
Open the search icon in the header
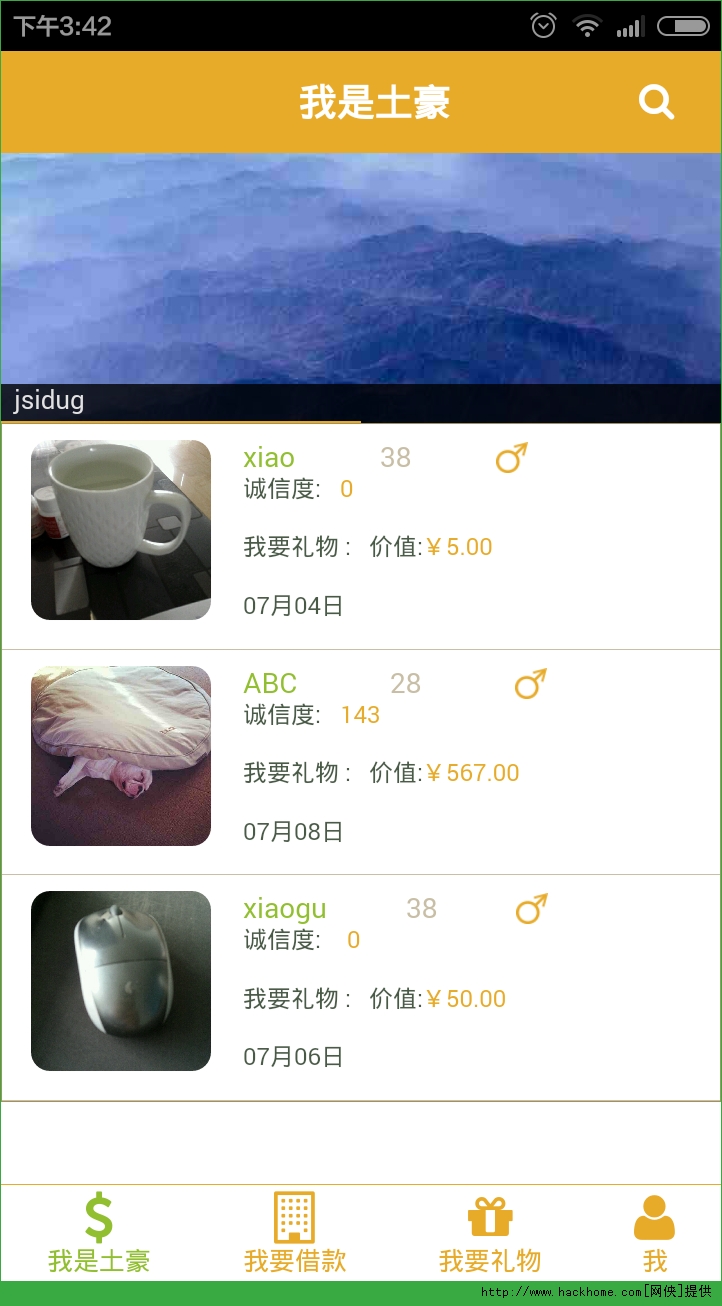point(656,102)
